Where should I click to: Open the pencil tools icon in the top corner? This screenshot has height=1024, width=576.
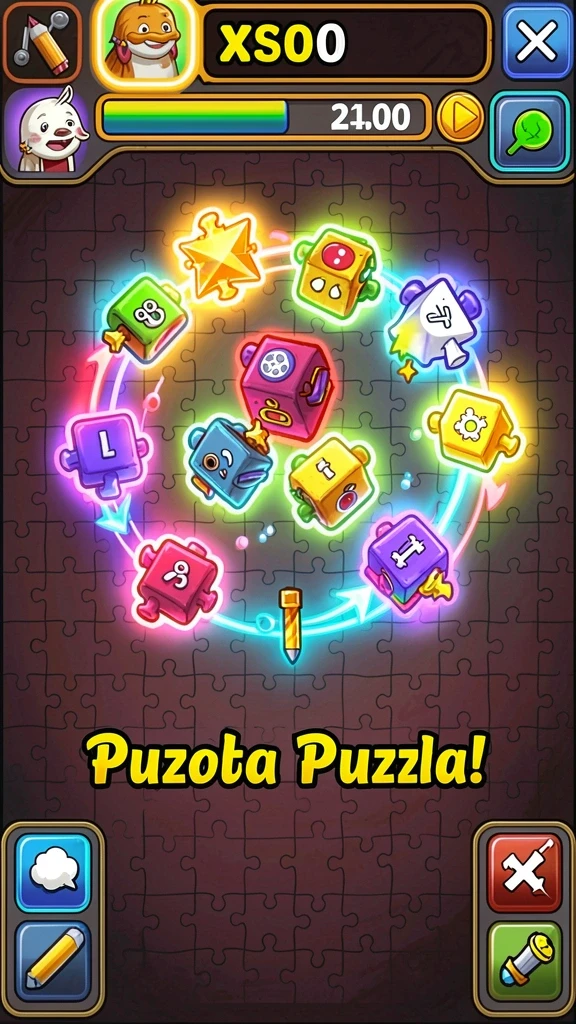tap(42, 41)
